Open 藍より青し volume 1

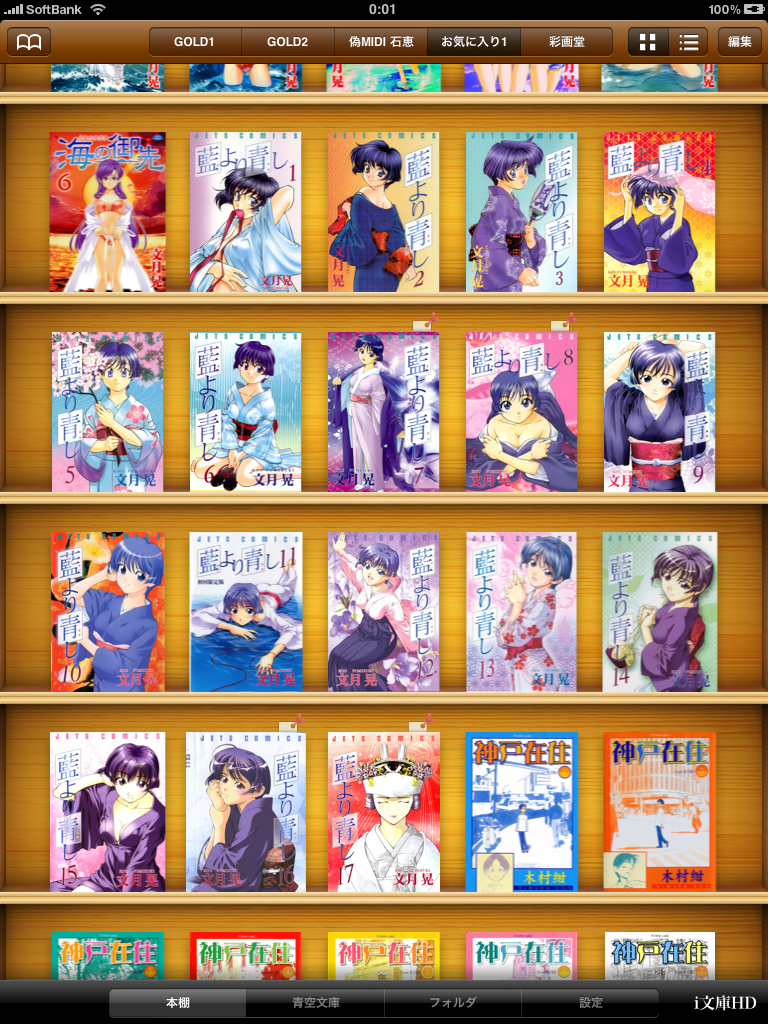click(x=245, y=212)
